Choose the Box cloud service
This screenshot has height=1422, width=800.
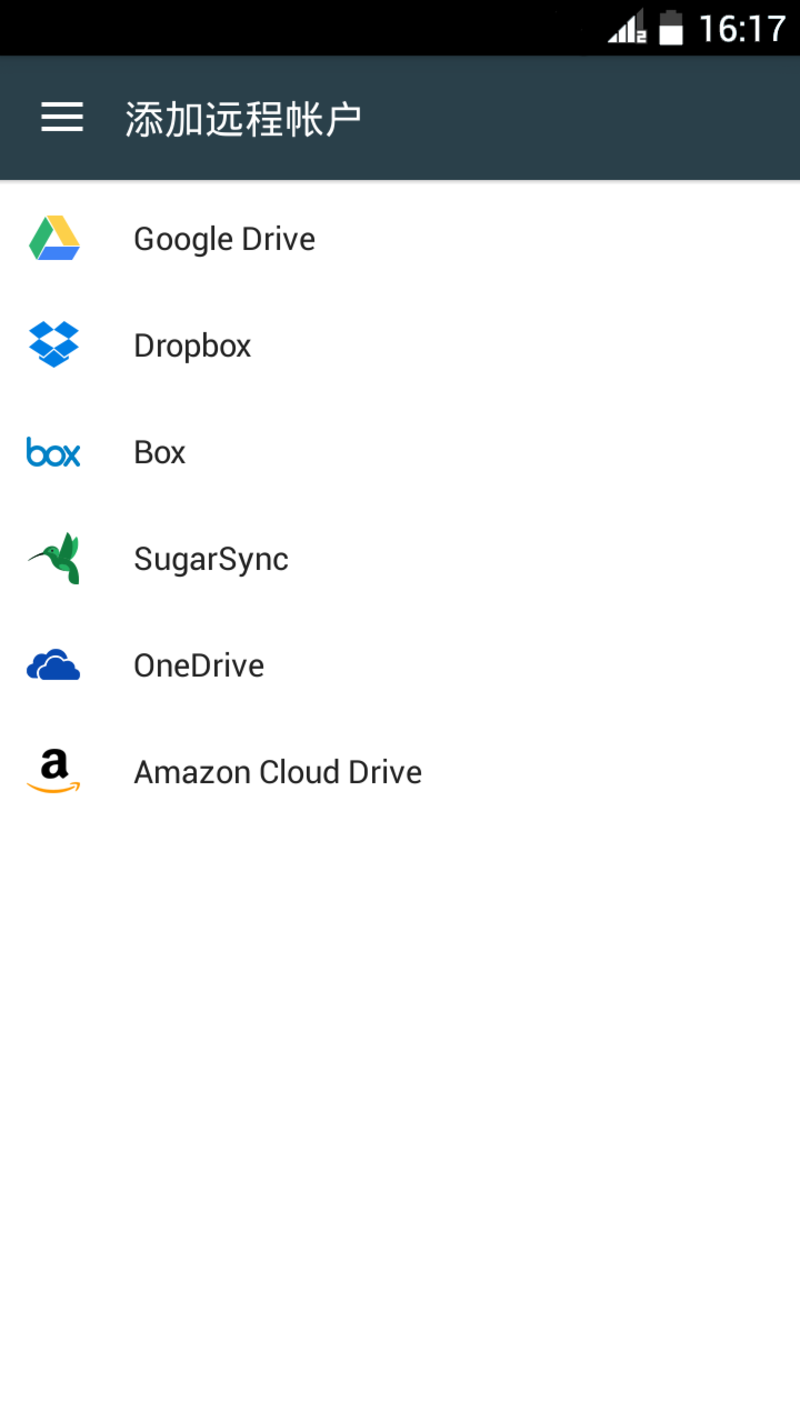(160, 452)
